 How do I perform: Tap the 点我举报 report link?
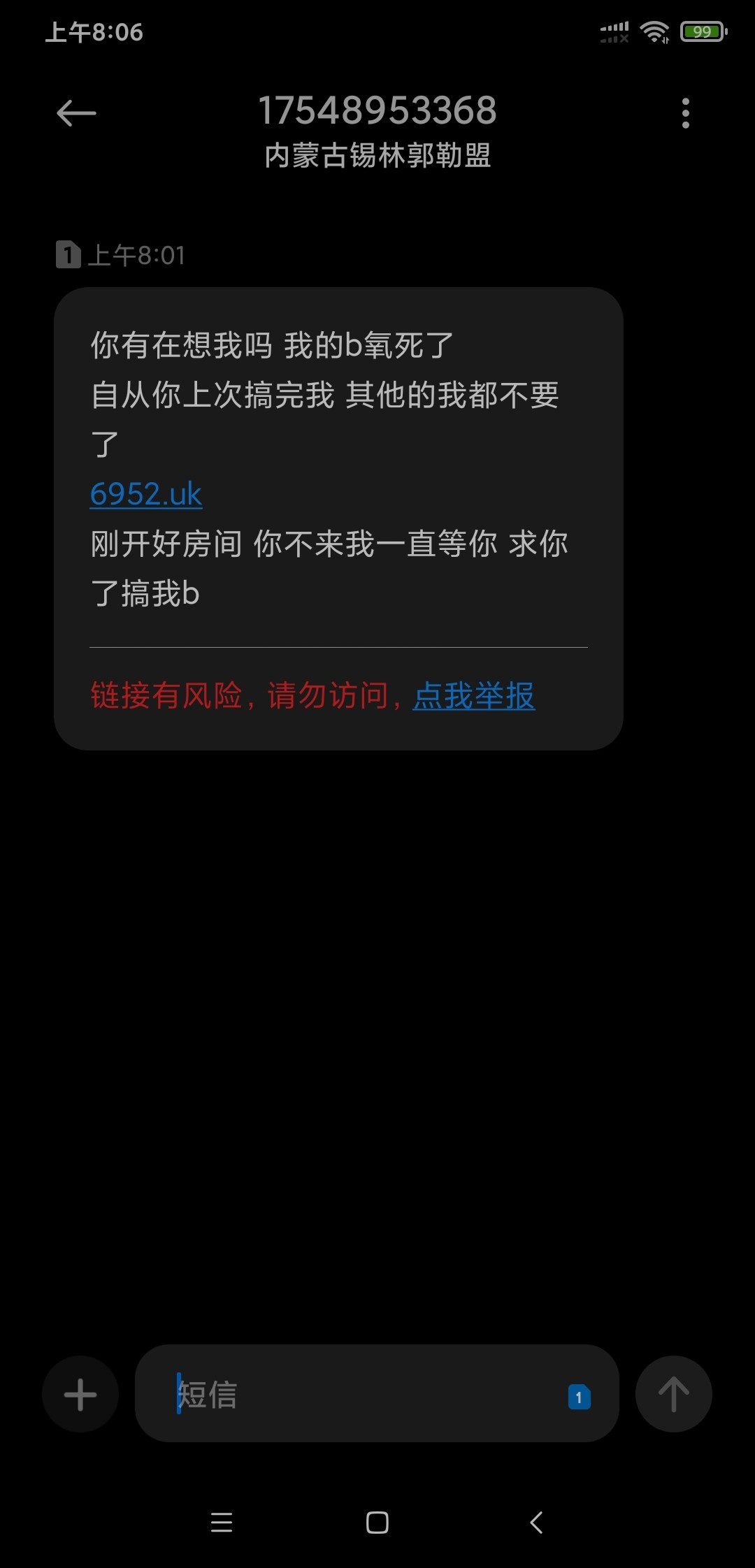point(473,696)
